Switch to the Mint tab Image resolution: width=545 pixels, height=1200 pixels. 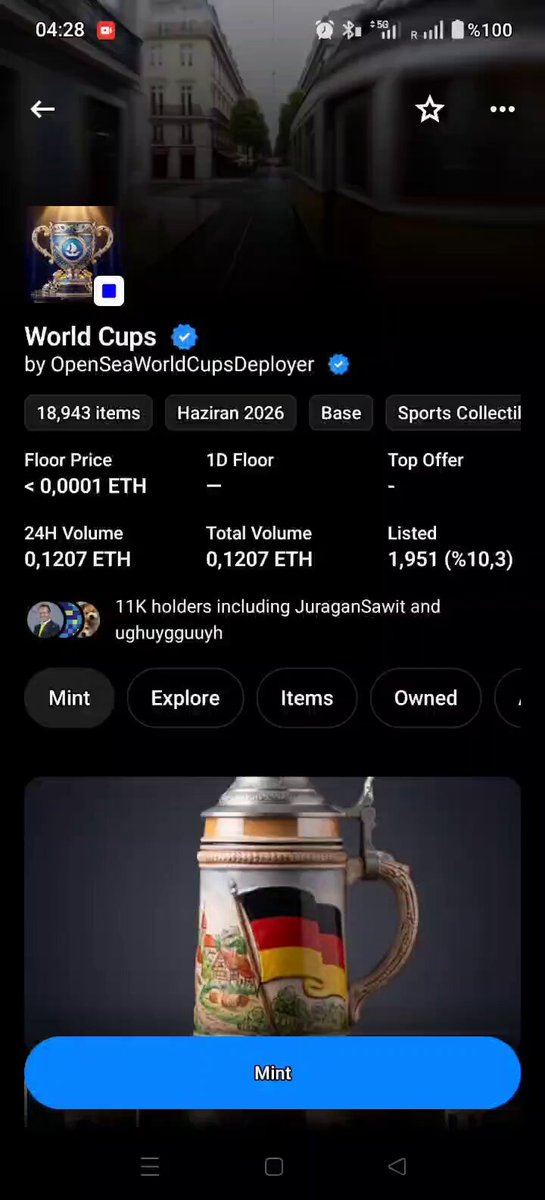point(69,698)
